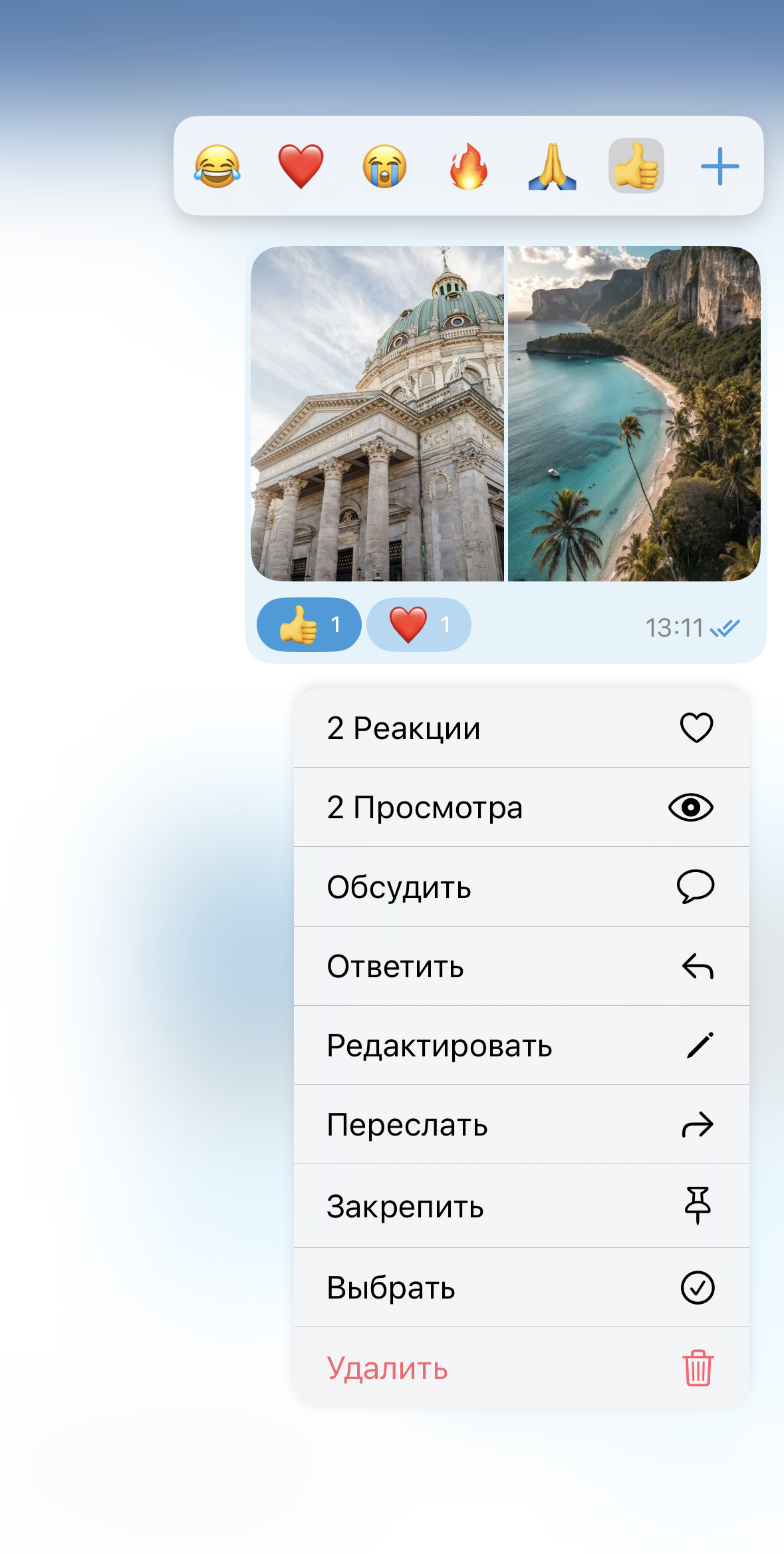Image resolution: width=784 pixels, height=1554 pixels.
Task: React with the folded hands emoji
Action: 552,166
